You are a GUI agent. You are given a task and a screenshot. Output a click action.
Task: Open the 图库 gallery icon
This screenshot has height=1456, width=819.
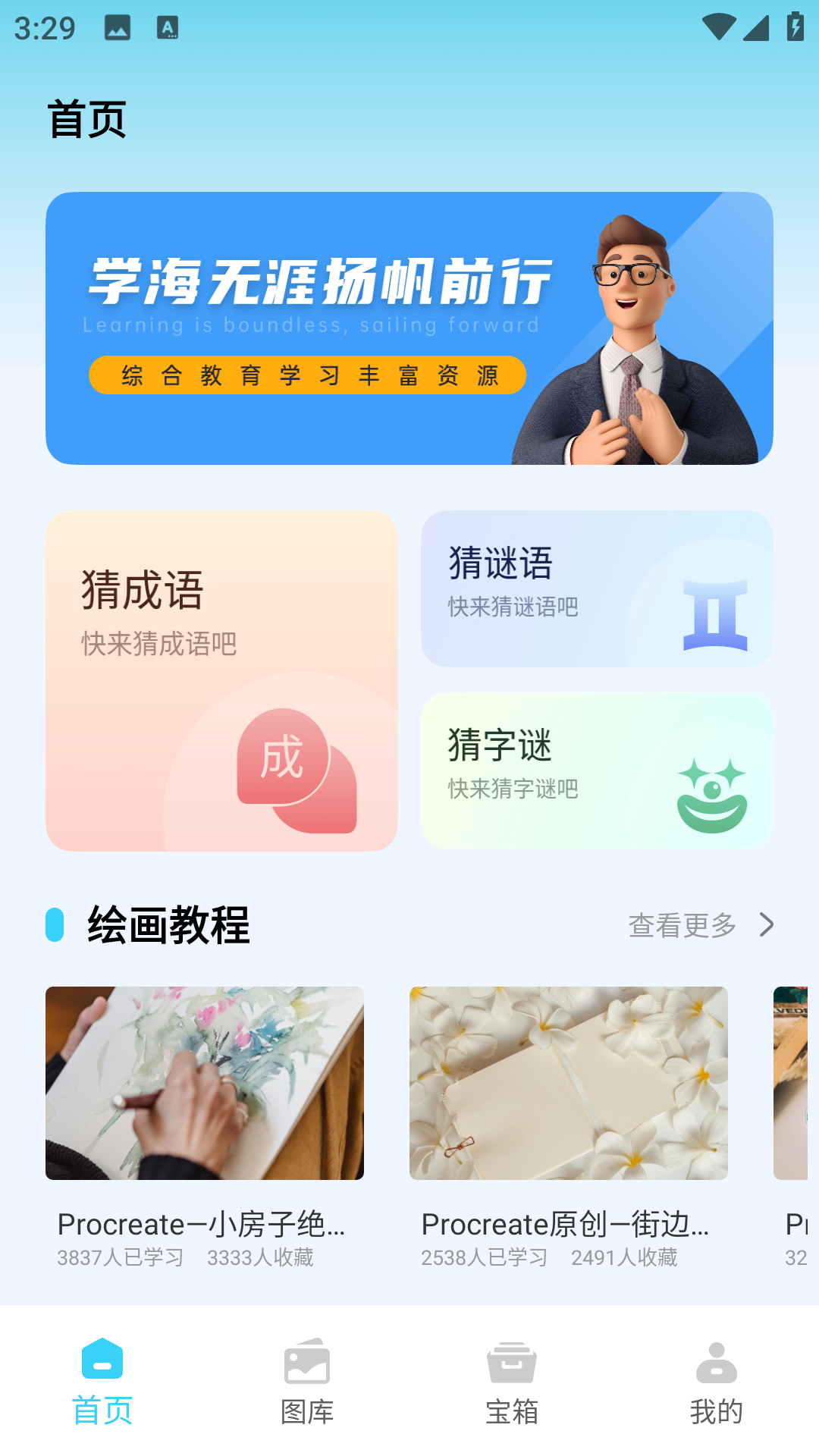pos(308,1362)
